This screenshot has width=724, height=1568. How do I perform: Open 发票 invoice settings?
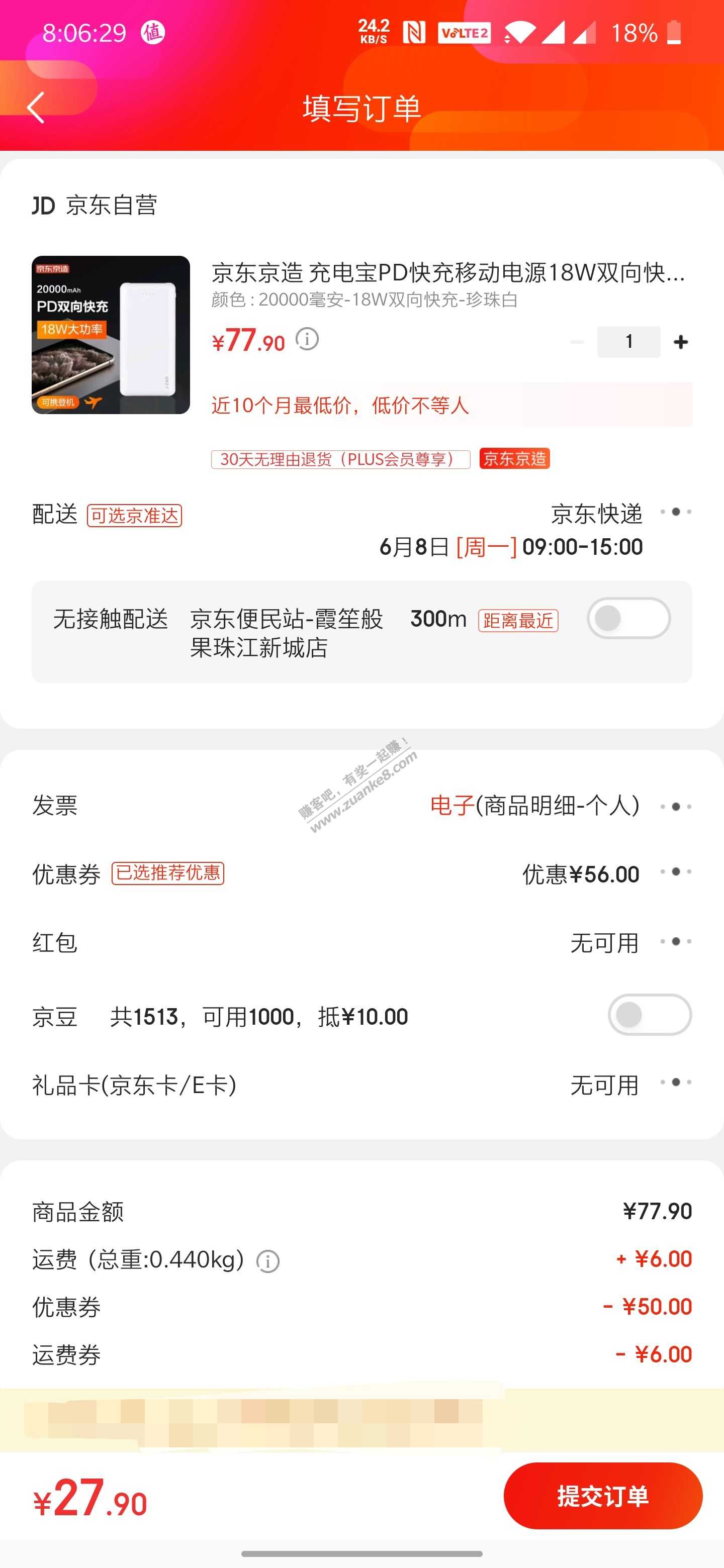[x=675, y=807]
